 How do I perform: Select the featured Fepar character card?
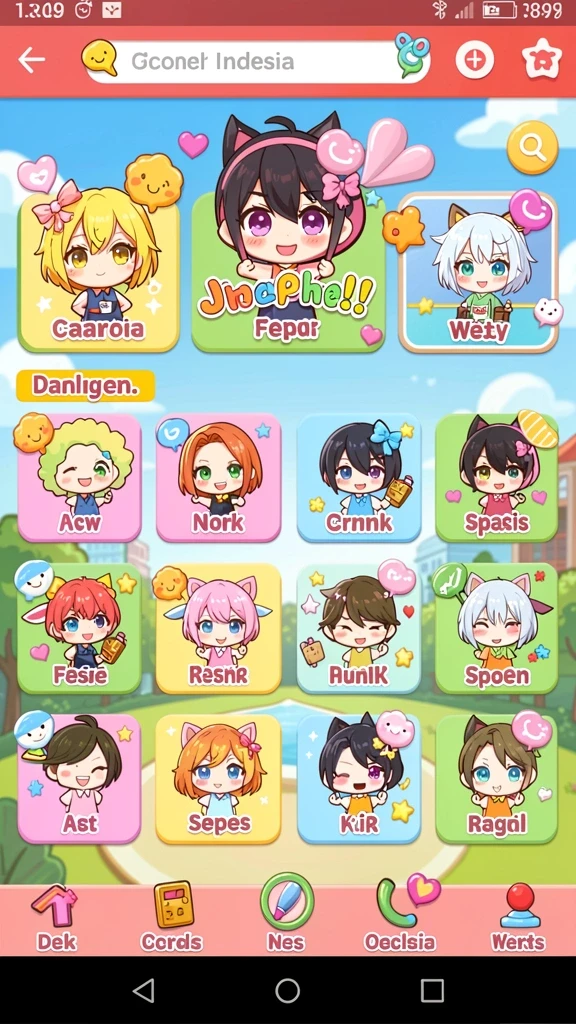point(288,273)
